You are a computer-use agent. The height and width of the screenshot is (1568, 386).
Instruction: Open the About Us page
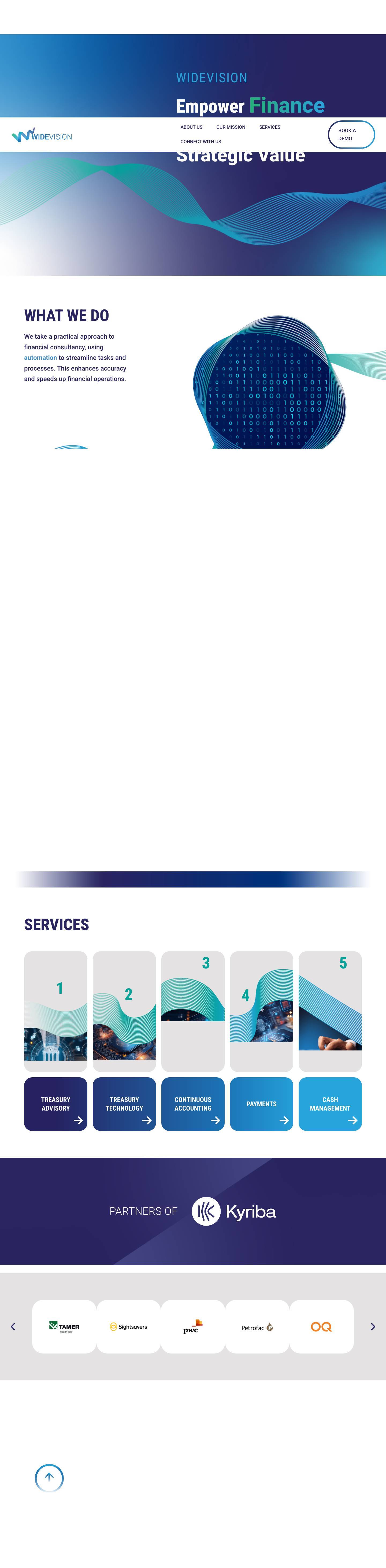pyautogui.click(x=191, y=127)
